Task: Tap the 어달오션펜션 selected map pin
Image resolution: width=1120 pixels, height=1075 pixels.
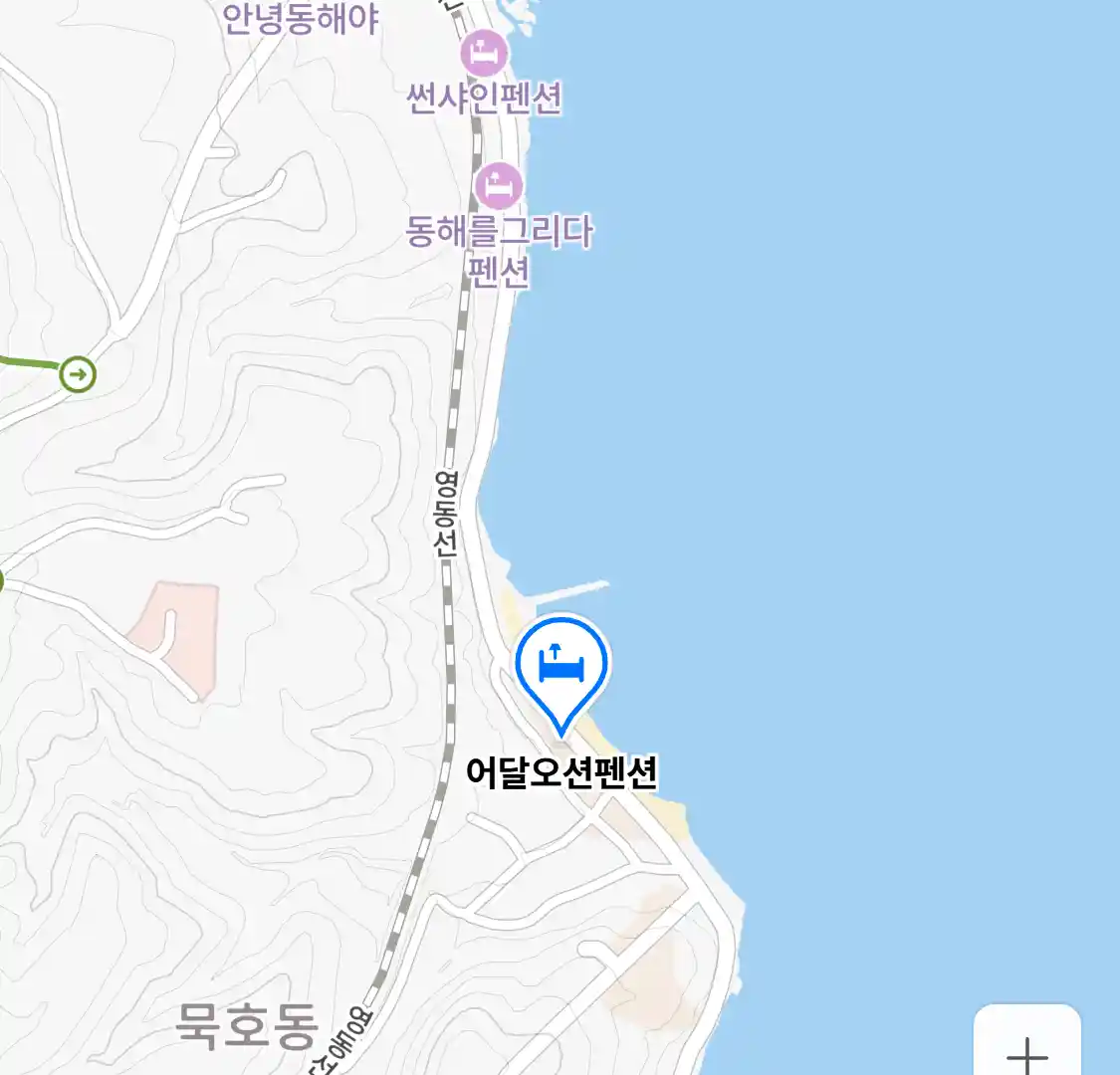Action: pos(561,665)
